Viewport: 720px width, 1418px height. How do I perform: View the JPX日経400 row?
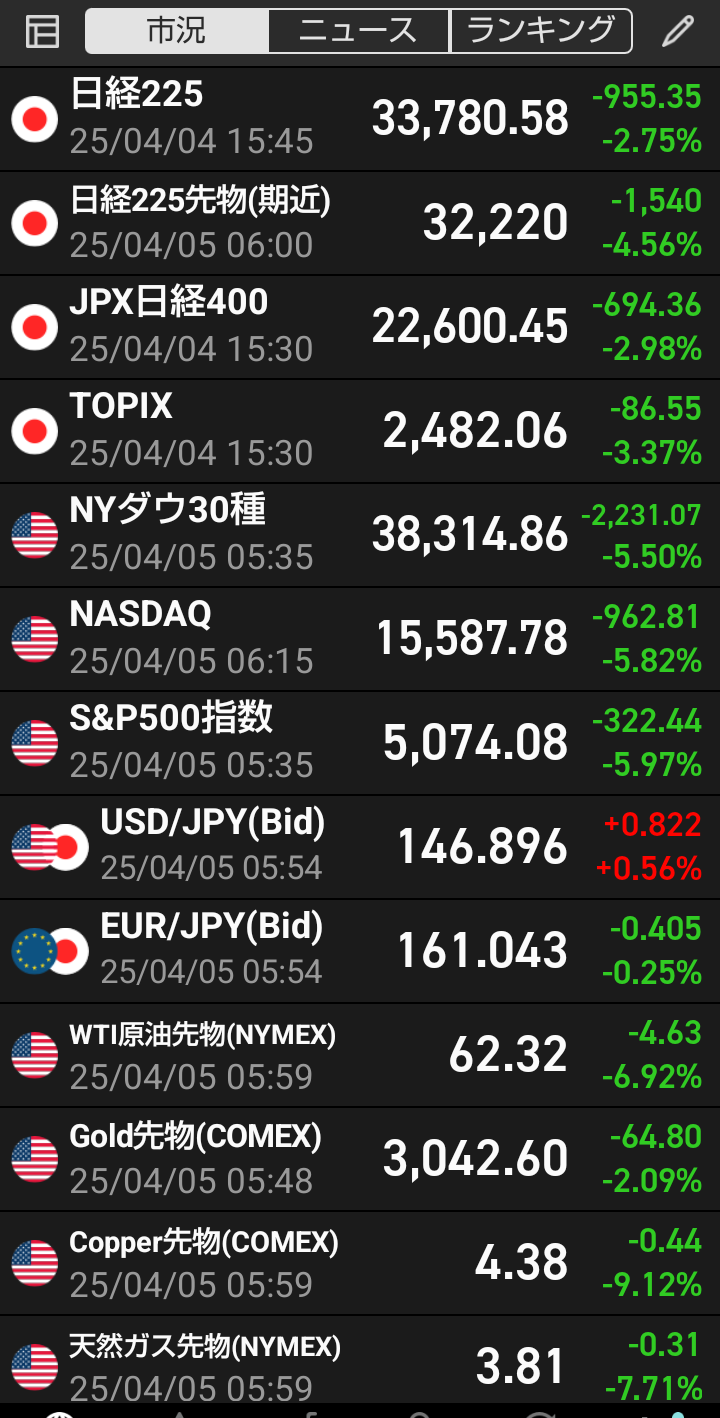360,327
